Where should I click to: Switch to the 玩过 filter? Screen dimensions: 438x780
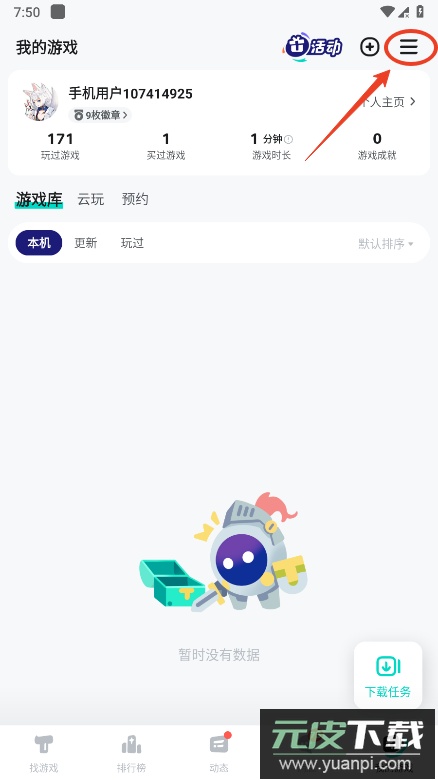(132, 243)
